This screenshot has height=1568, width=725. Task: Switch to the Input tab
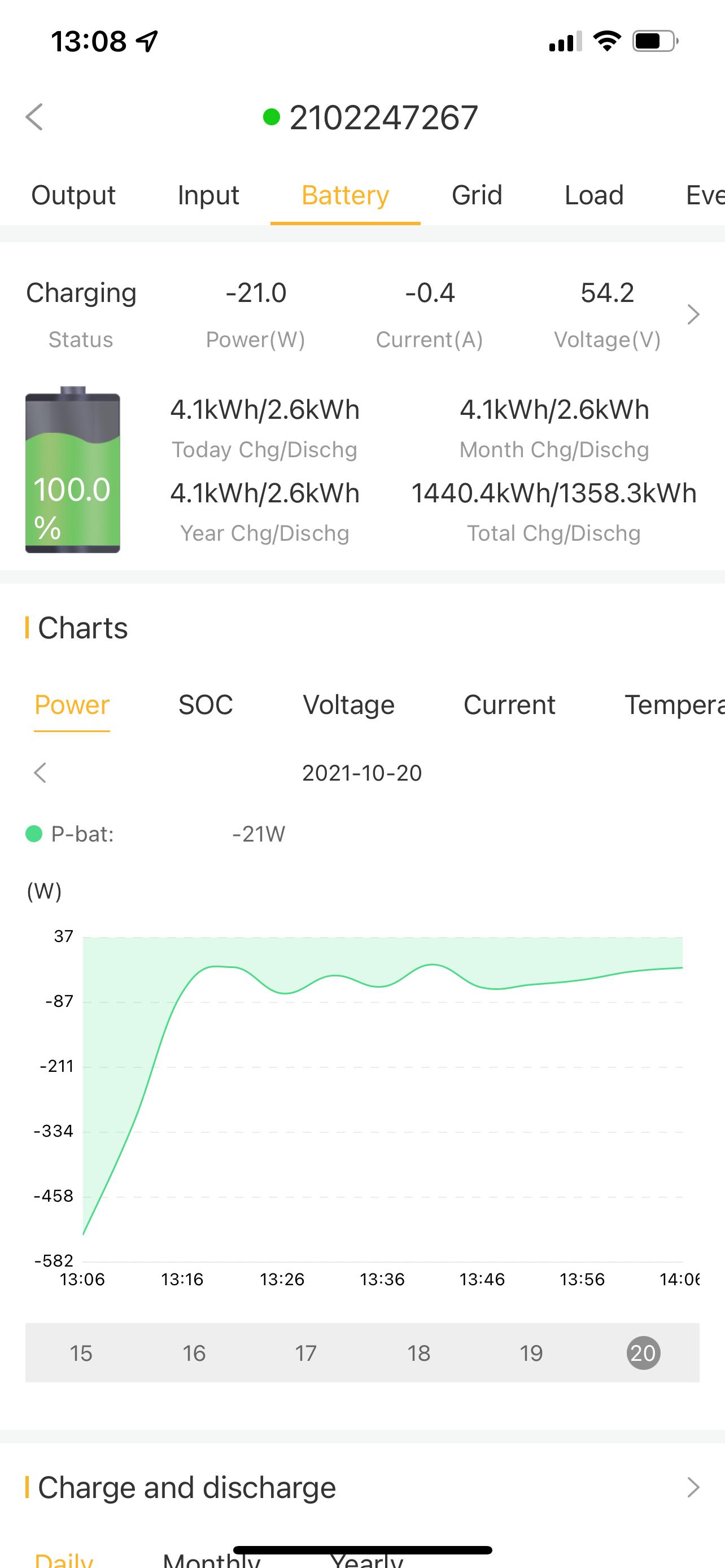pos(208,195)
